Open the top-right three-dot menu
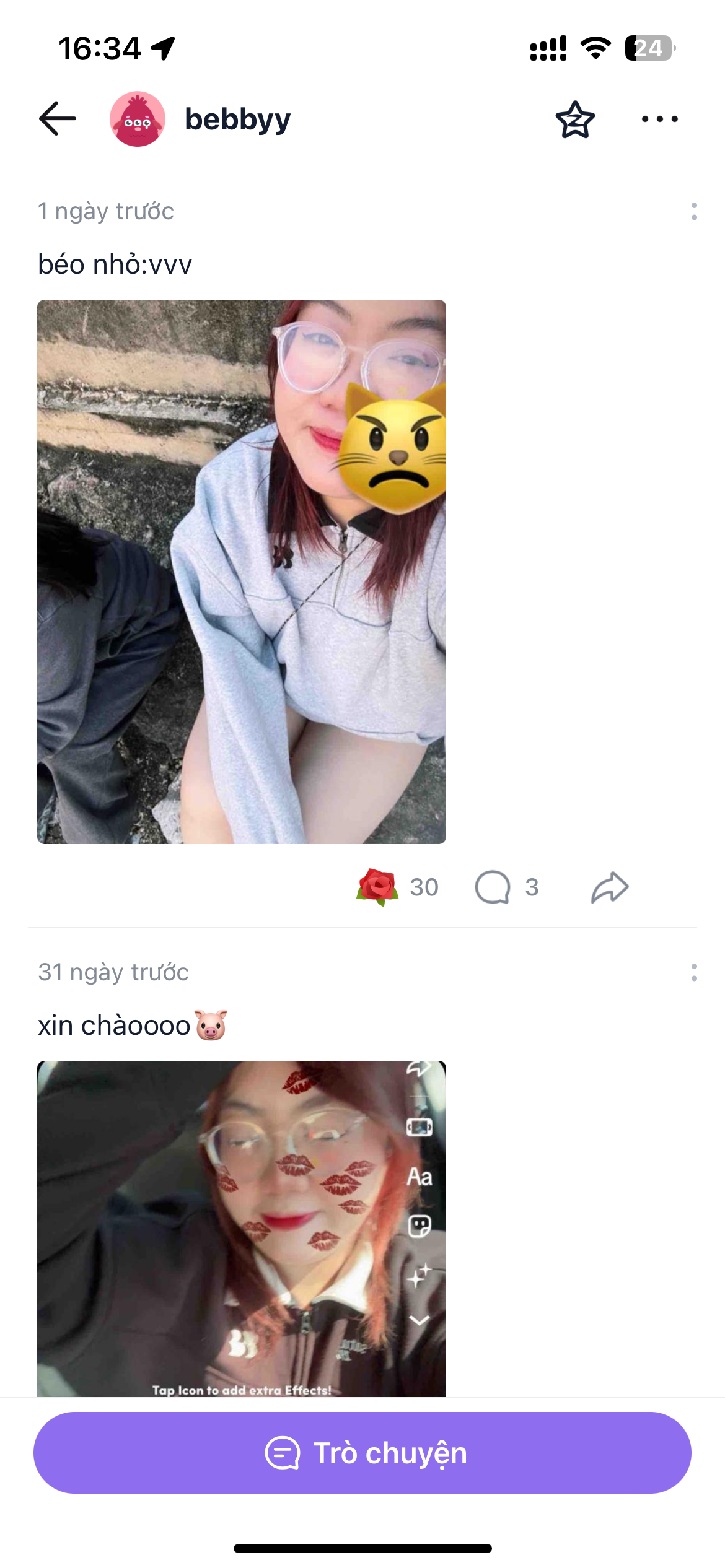Viewport: 725px width, 1568px height. (659, 119)
